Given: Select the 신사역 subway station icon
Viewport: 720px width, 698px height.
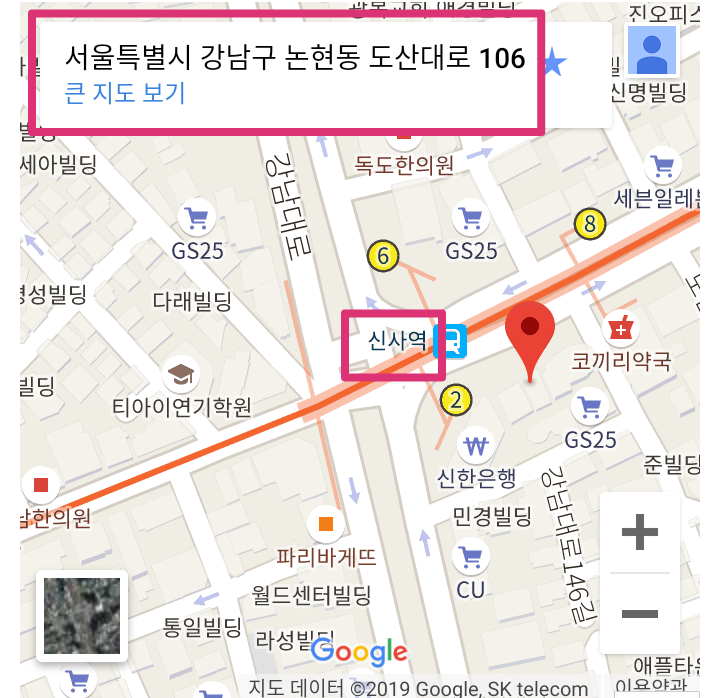Looking at the screenshot, I should click(451, 341).
